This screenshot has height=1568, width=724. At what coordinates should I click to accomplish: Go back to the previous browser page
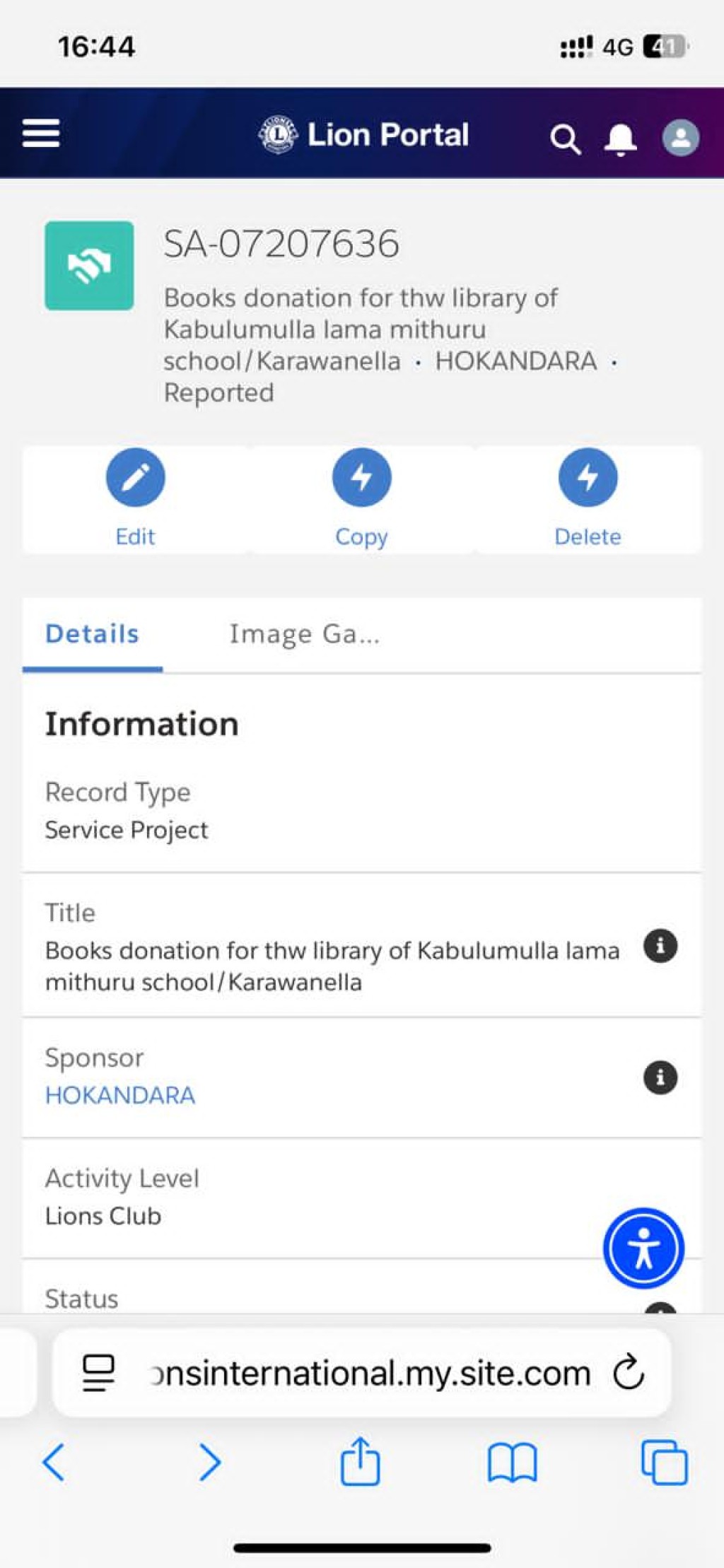[54, 1461]
